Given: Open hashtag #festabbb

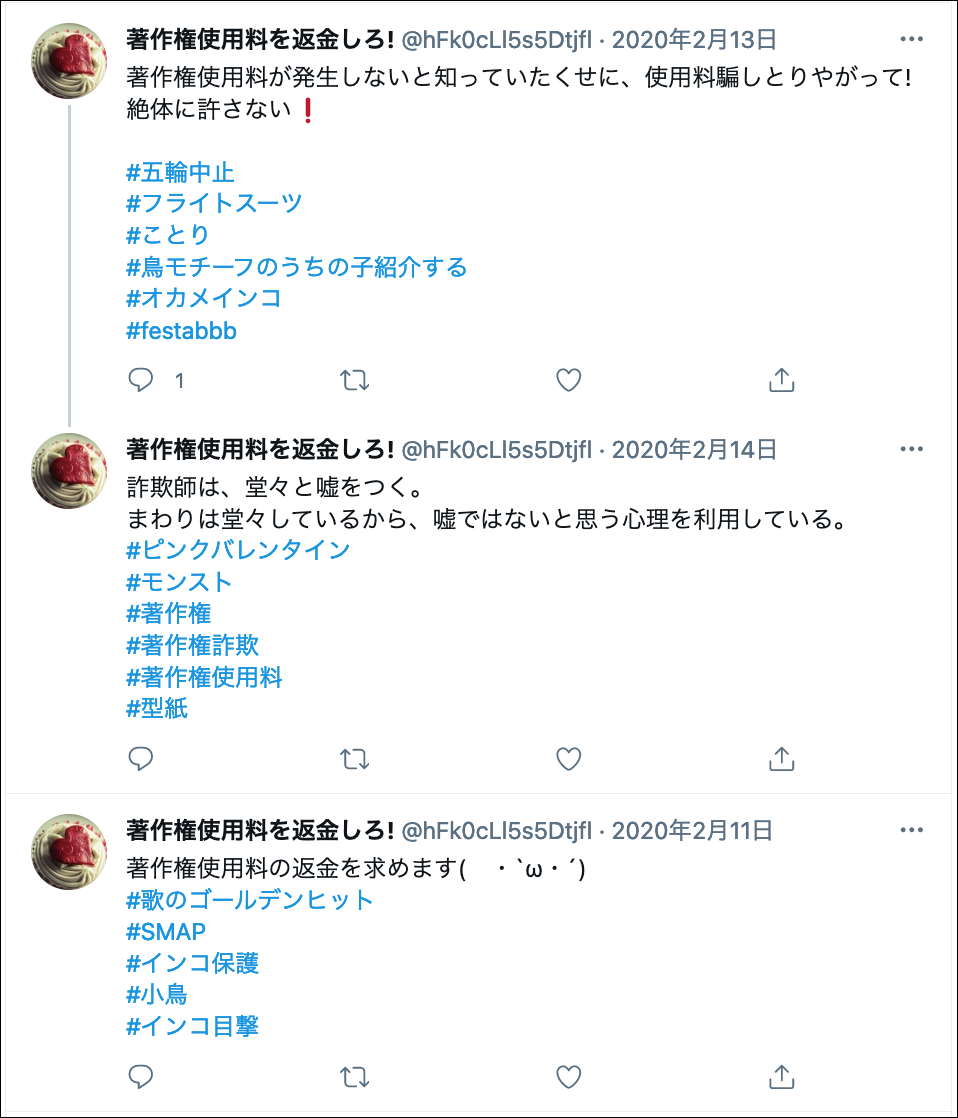Looking at the screenshot, I should 182,330.
